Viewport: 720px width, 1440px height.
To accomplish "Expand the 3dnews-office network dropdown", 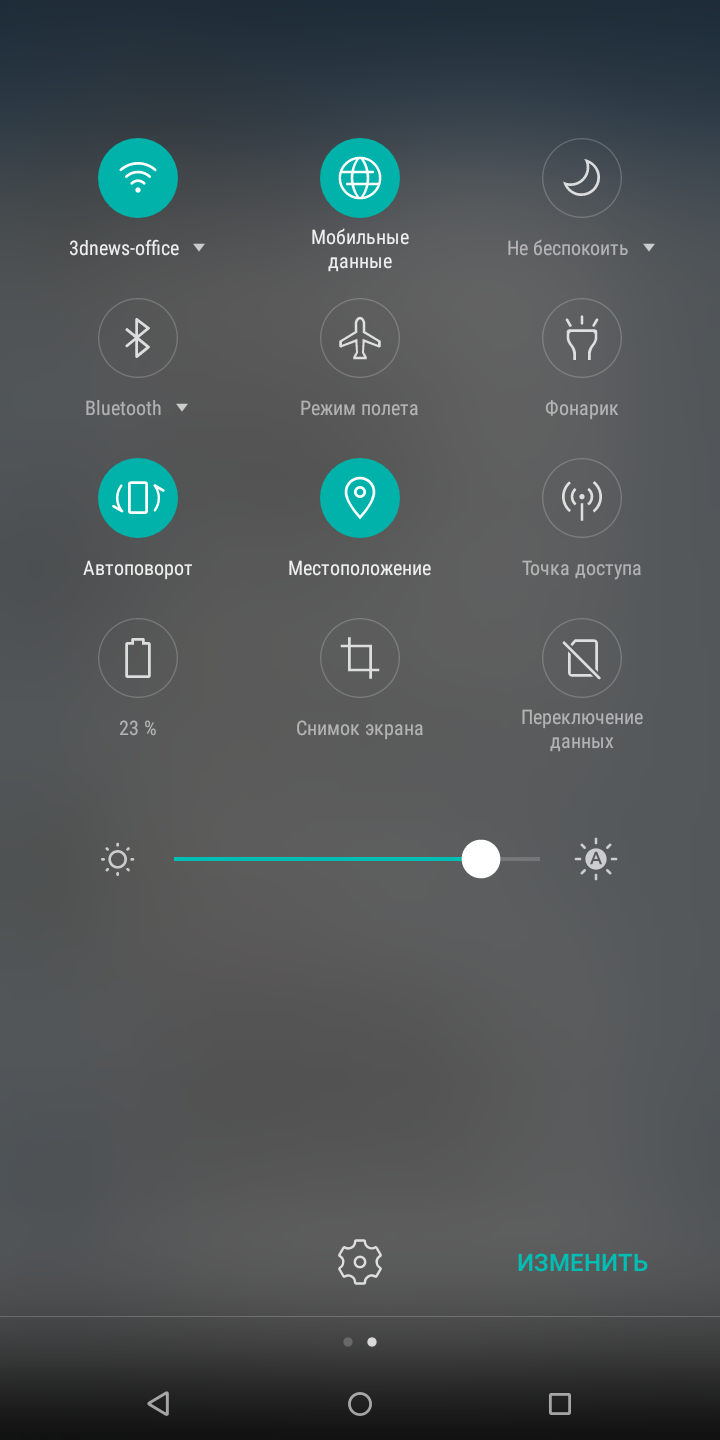I will pyautogui.click(x=198, y=248).
